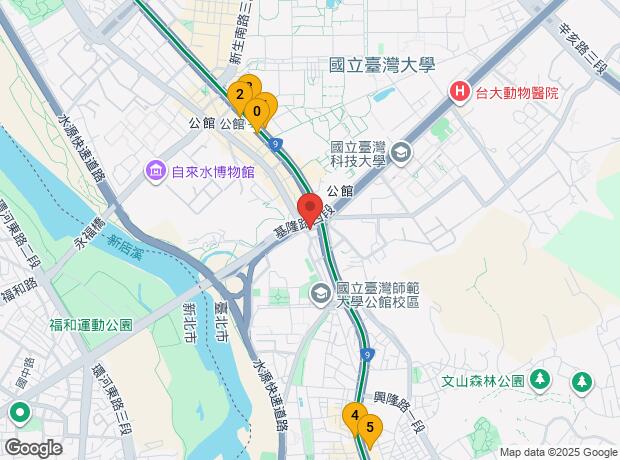Open the orange marker numbered 4
Image resolution: width=620 pixels, height=460 pixels.
[x=353, y=414]
